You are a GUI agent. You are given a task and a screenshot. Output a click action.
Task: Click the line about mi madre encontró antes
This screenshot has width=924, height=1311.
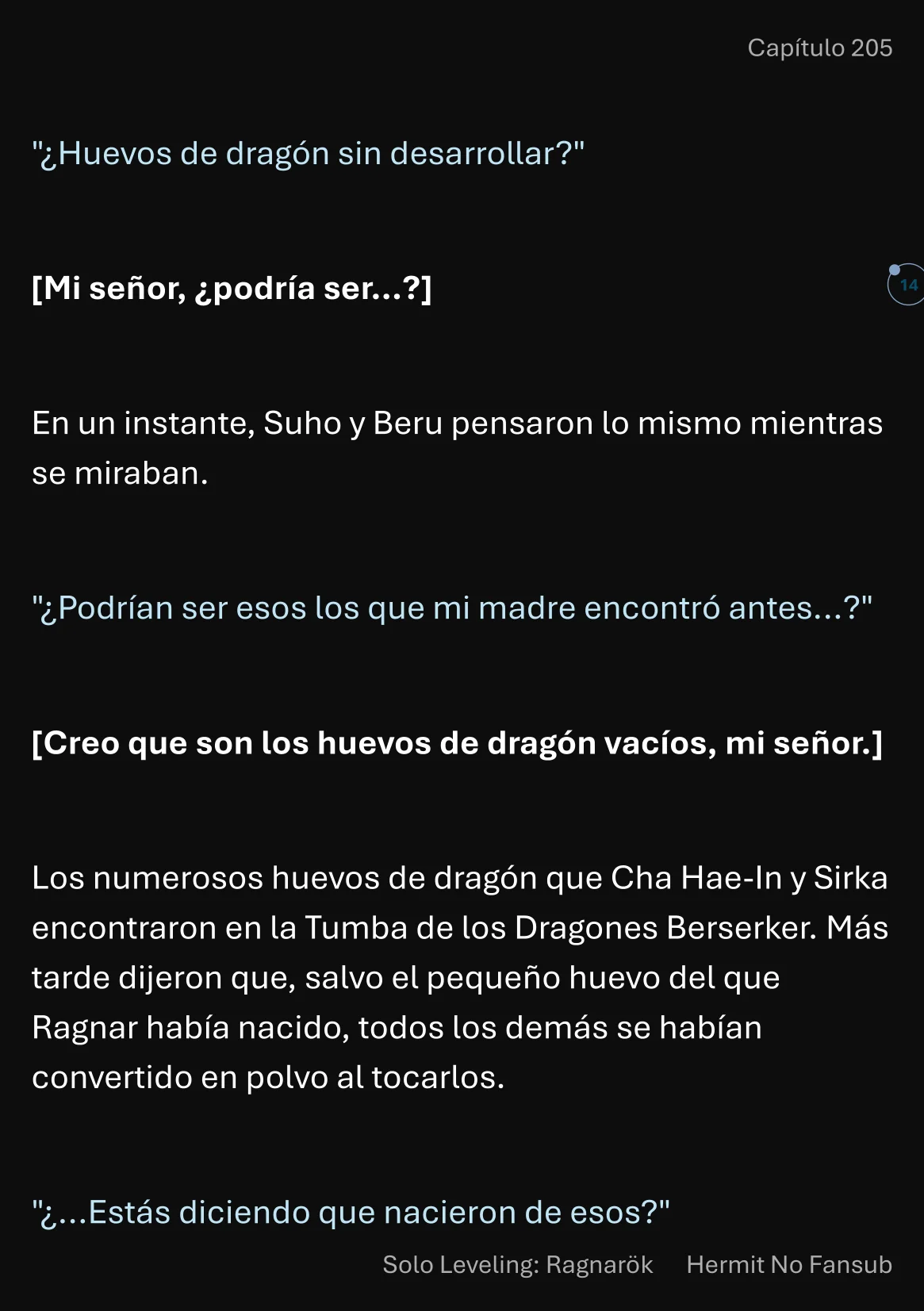(x=452, y=607)
